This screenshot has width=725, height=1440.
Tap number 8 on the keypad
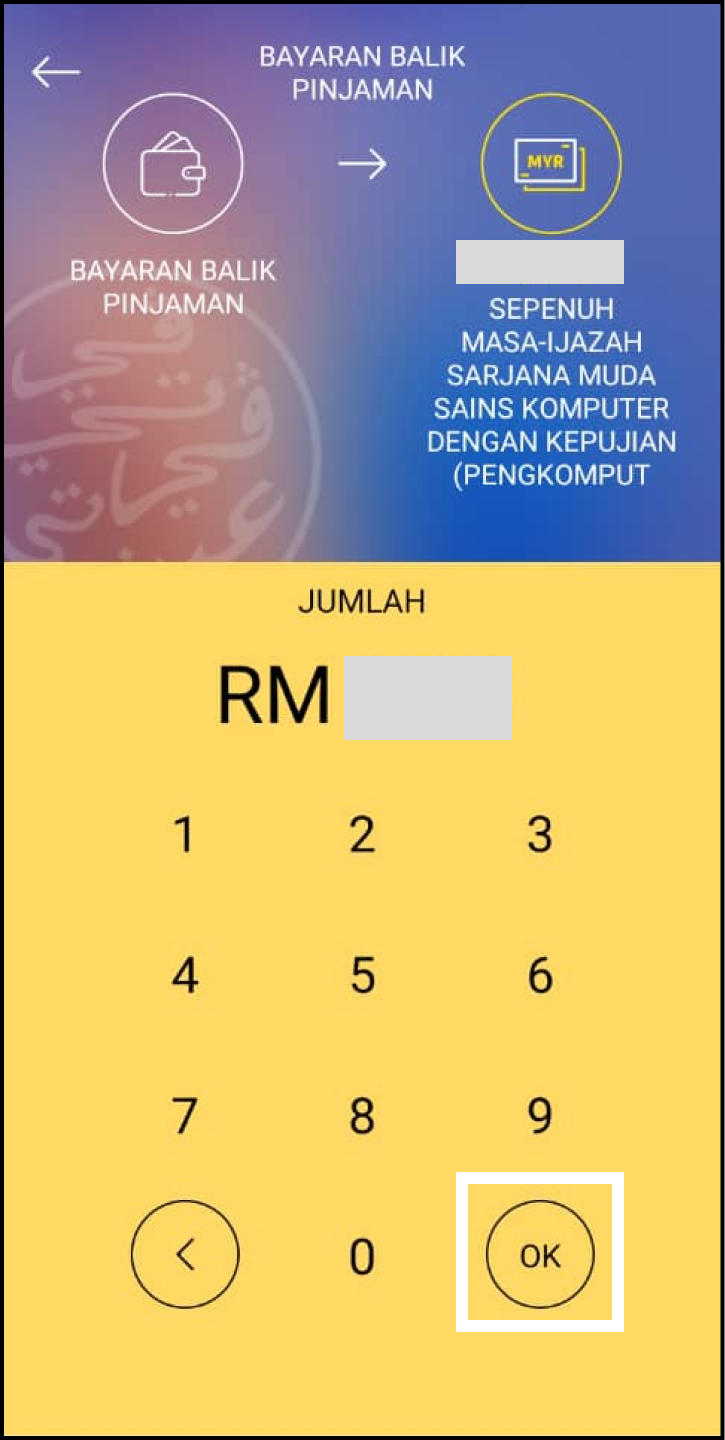pyautogui.click(x=362, y=1115)
